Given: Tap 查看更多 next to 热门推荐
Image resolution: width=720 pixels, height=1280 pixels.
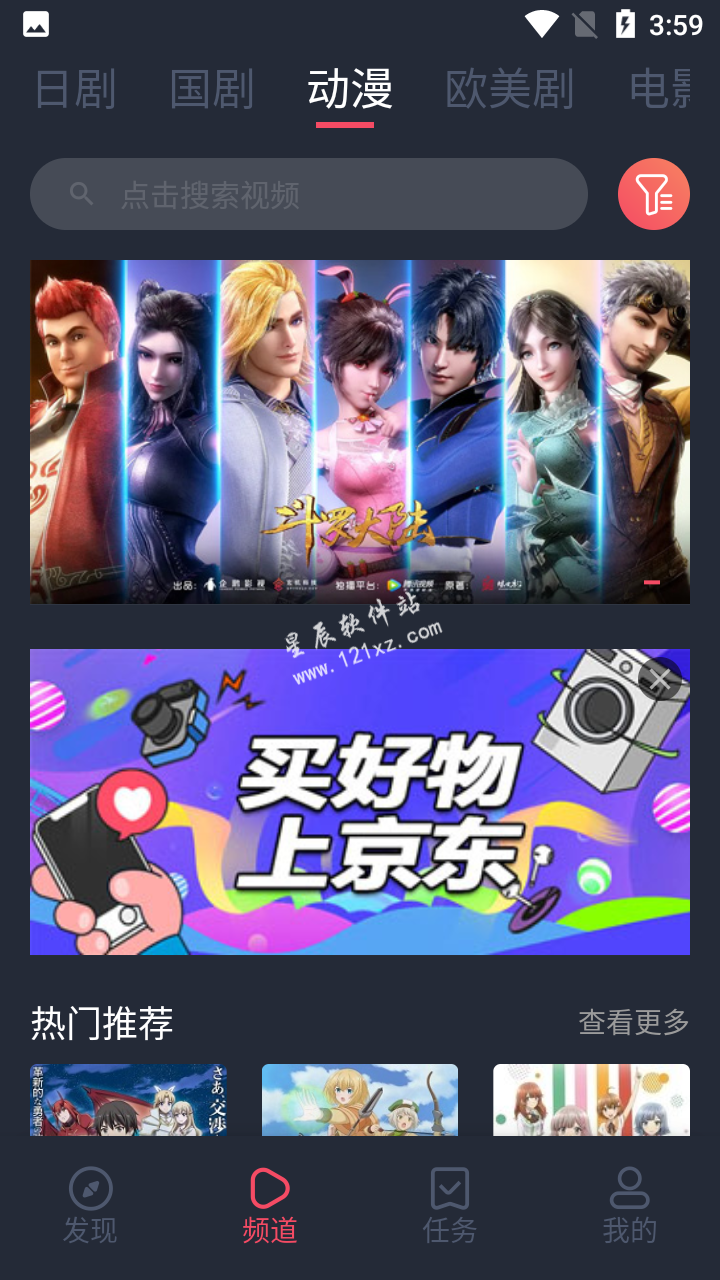Looking at the screenshot, I should 634,1022.
